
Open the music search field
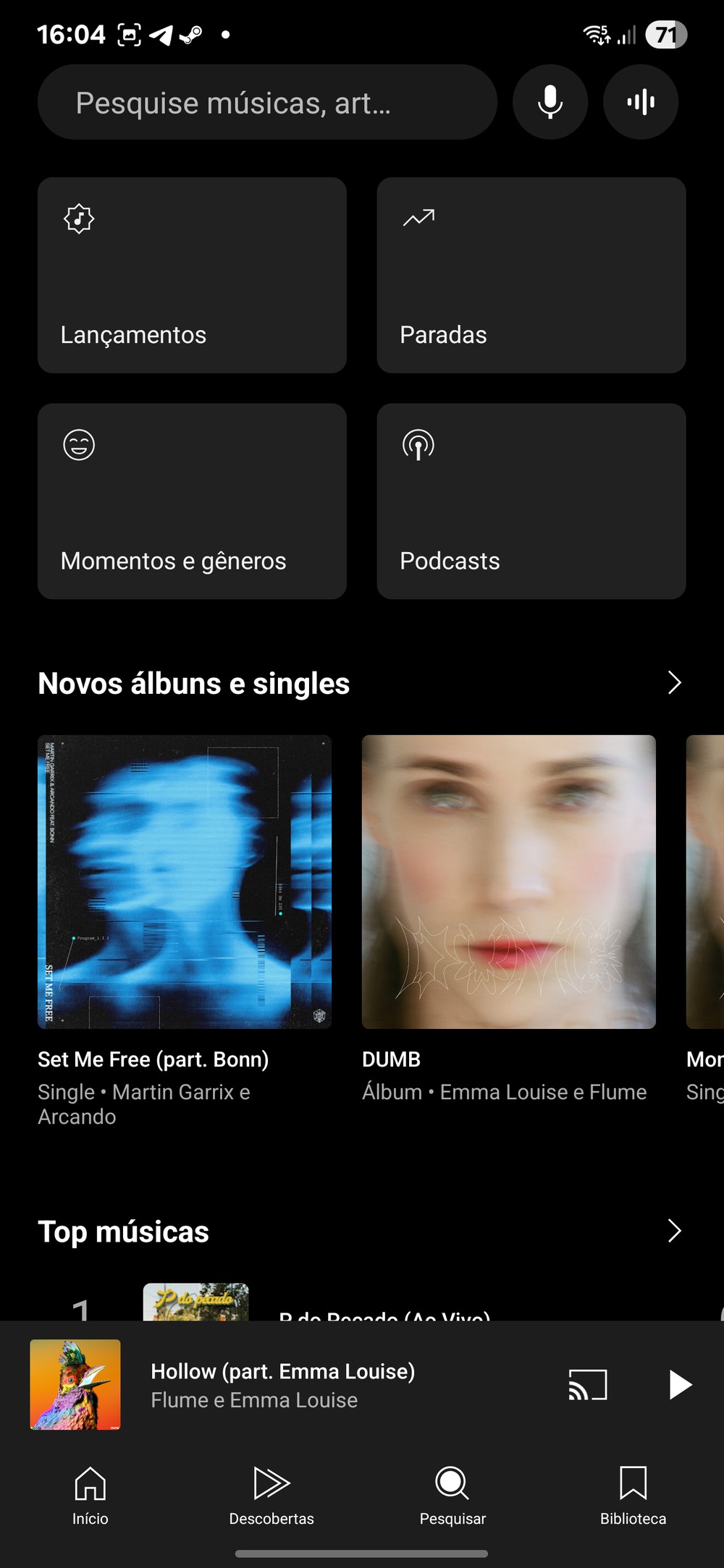coord(266,103)
